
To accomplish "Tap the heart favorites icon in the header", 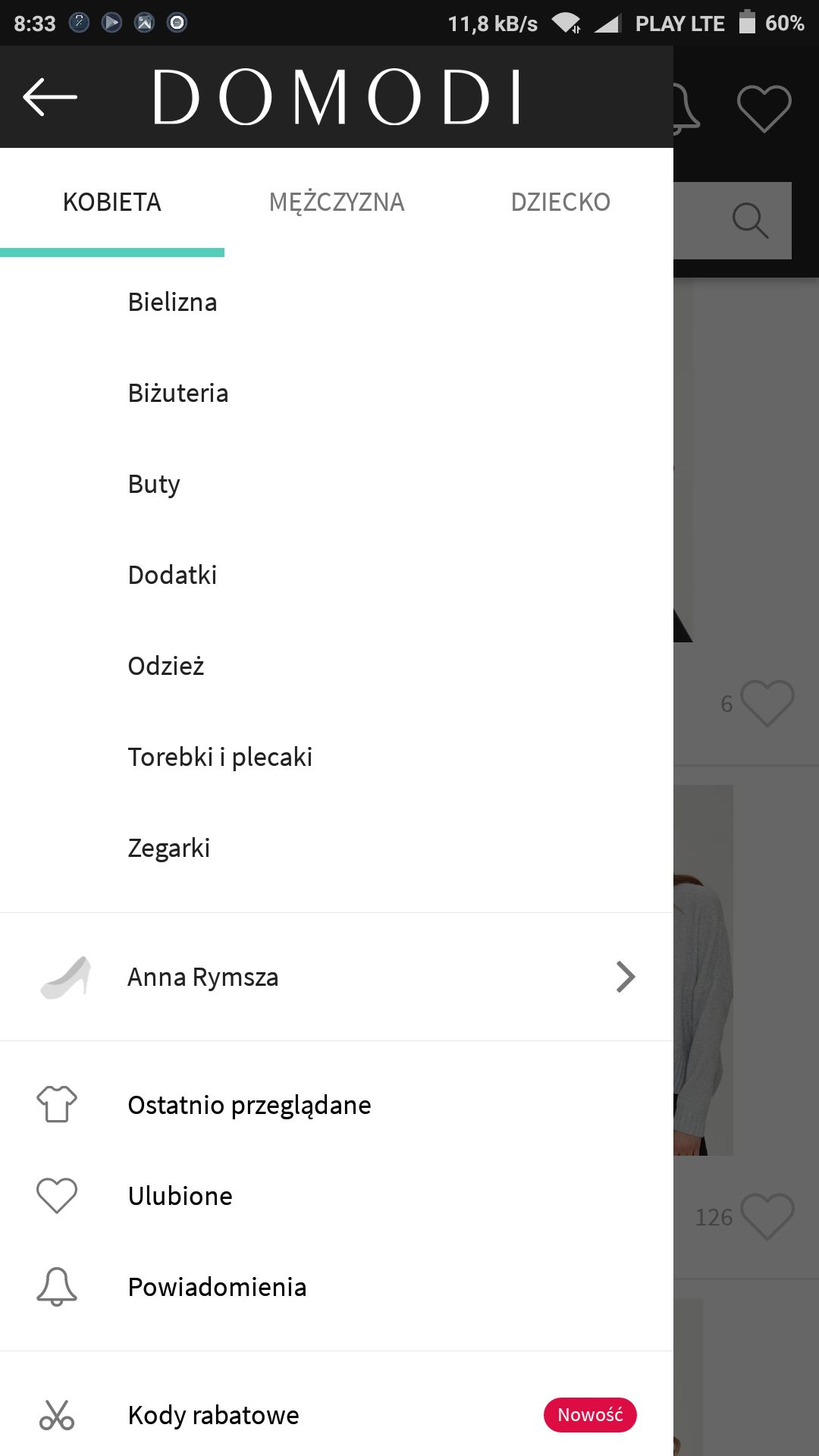I will click(x=764, y=109).
